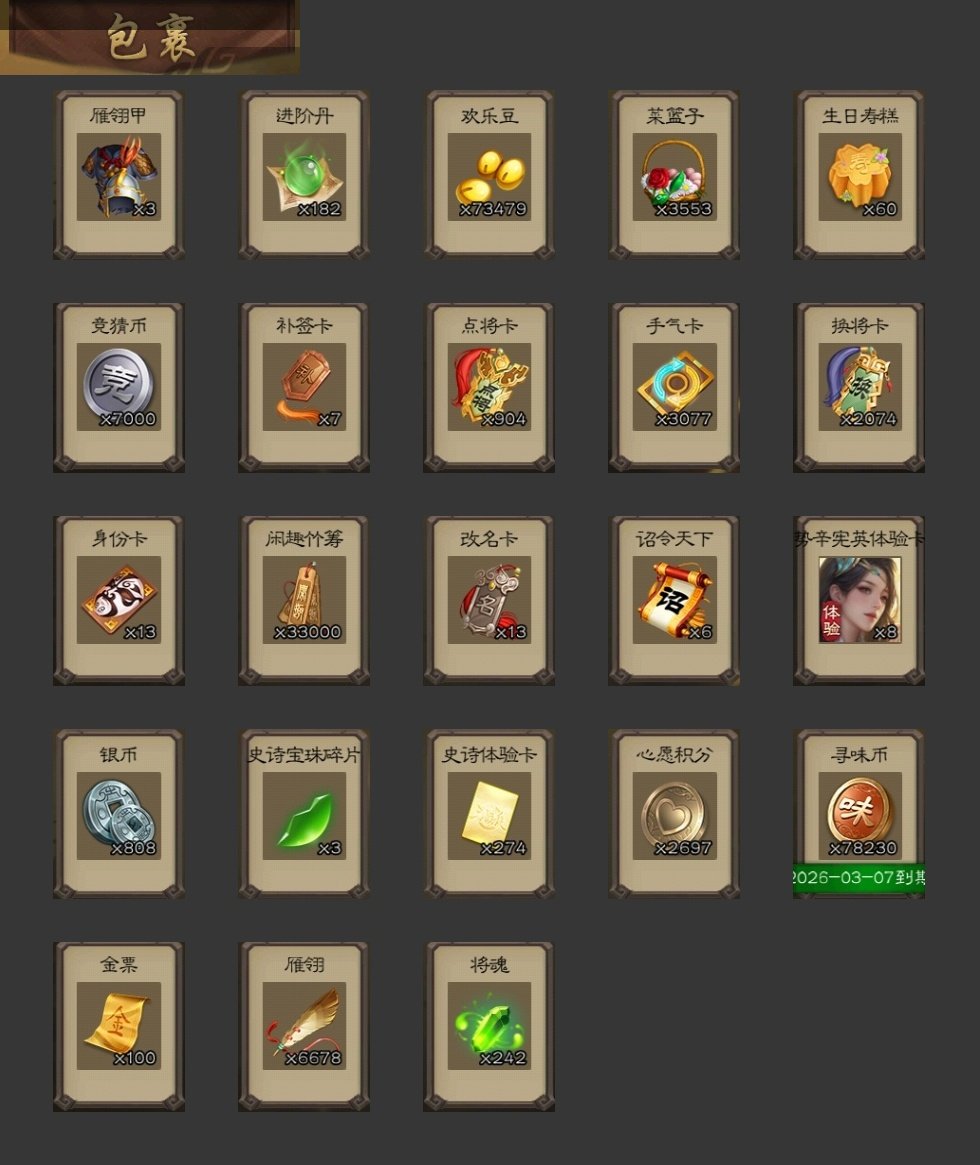The image size is (980, 1165).
Task: Select the 辛宪英体验卡 character card
Action: (859, 600)
